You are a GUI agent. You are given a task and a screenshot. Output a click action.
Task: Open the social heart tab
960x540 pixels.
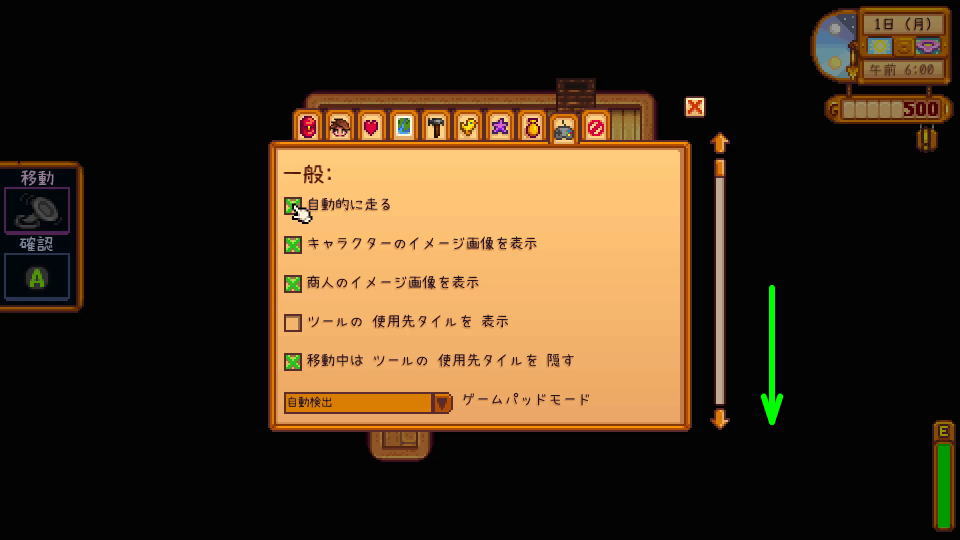pyautogui.click(x=372, y=127)
